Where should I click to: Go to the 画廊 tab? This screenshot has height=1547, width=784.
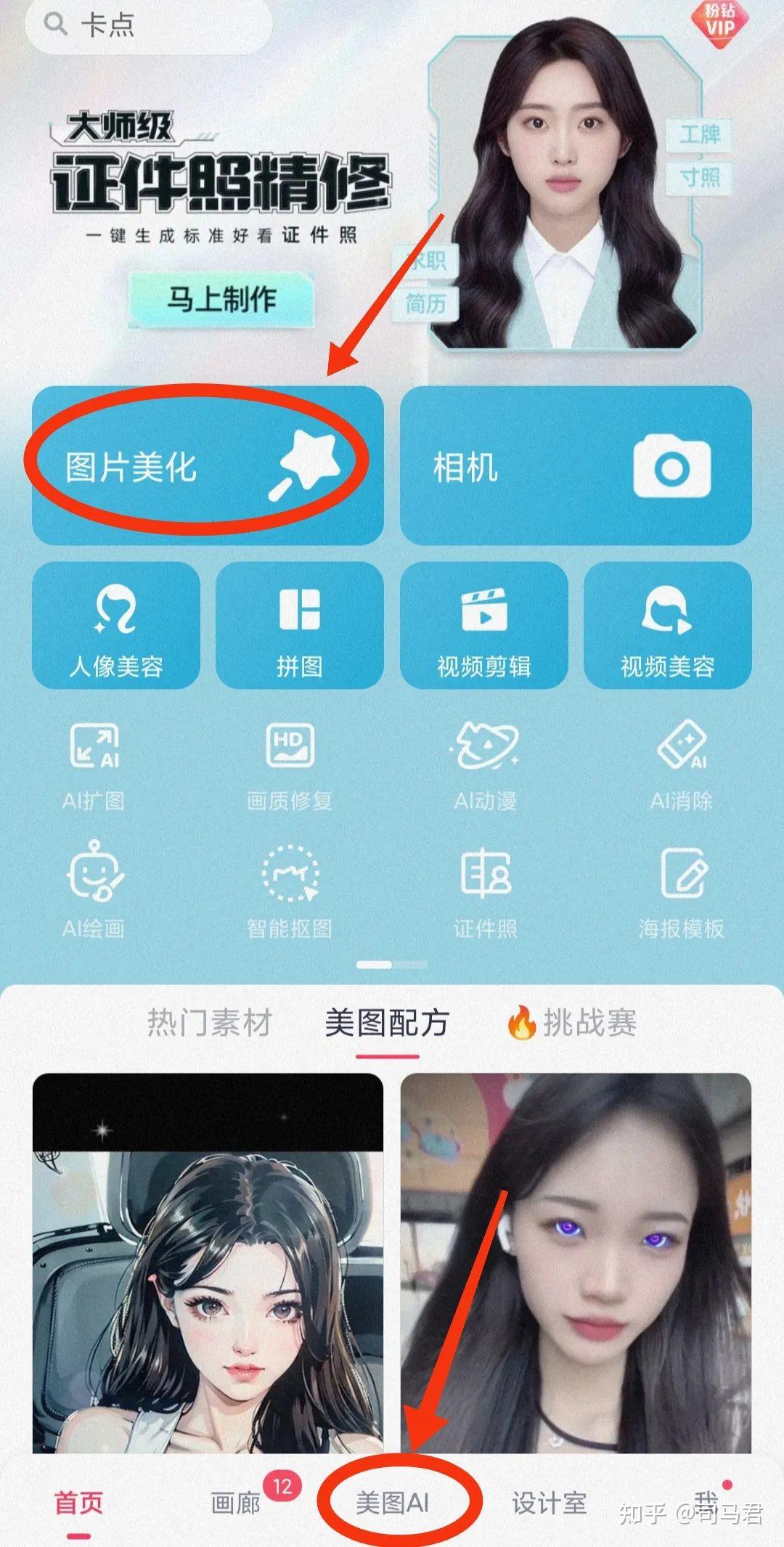coord(236,1502)
